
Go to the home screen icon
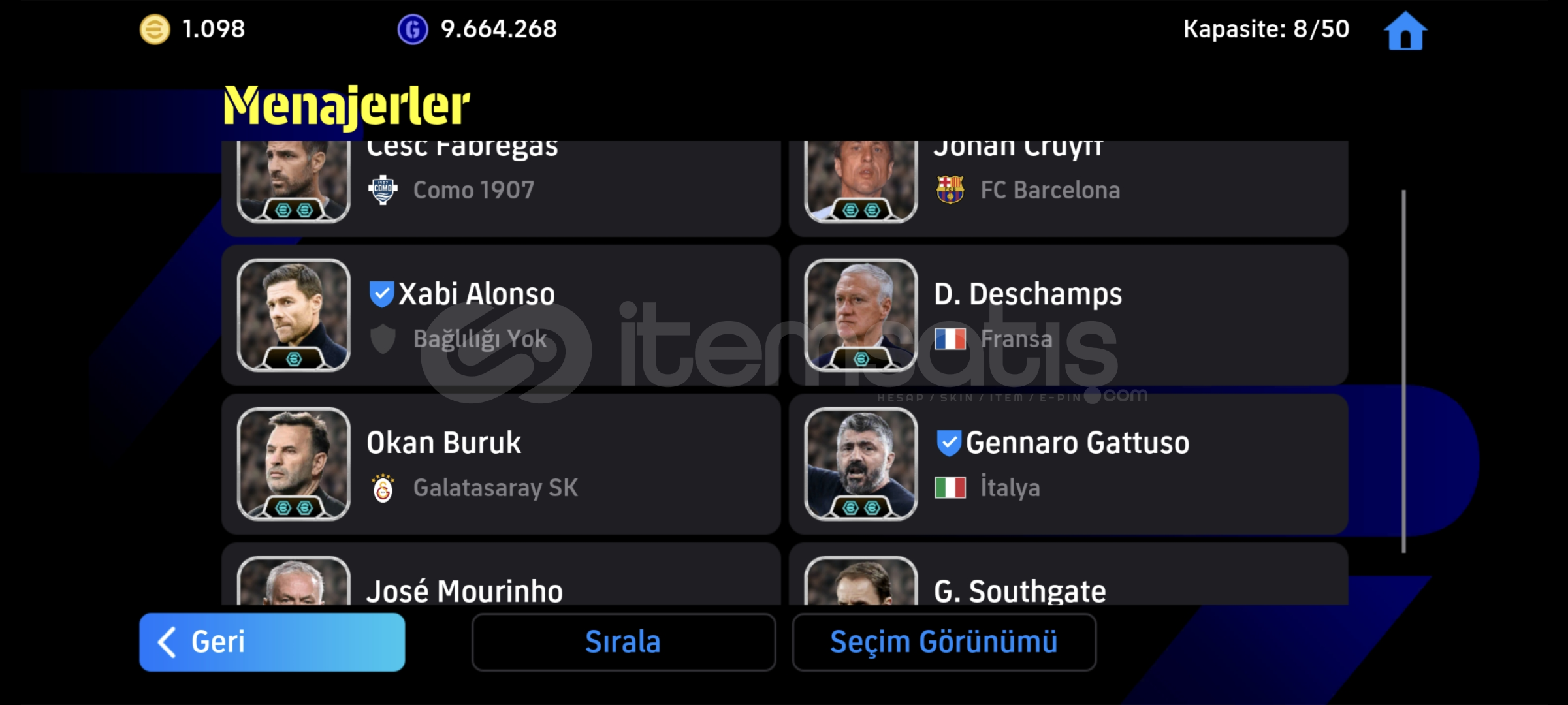pyautogui.click(x=1405, y=31)
